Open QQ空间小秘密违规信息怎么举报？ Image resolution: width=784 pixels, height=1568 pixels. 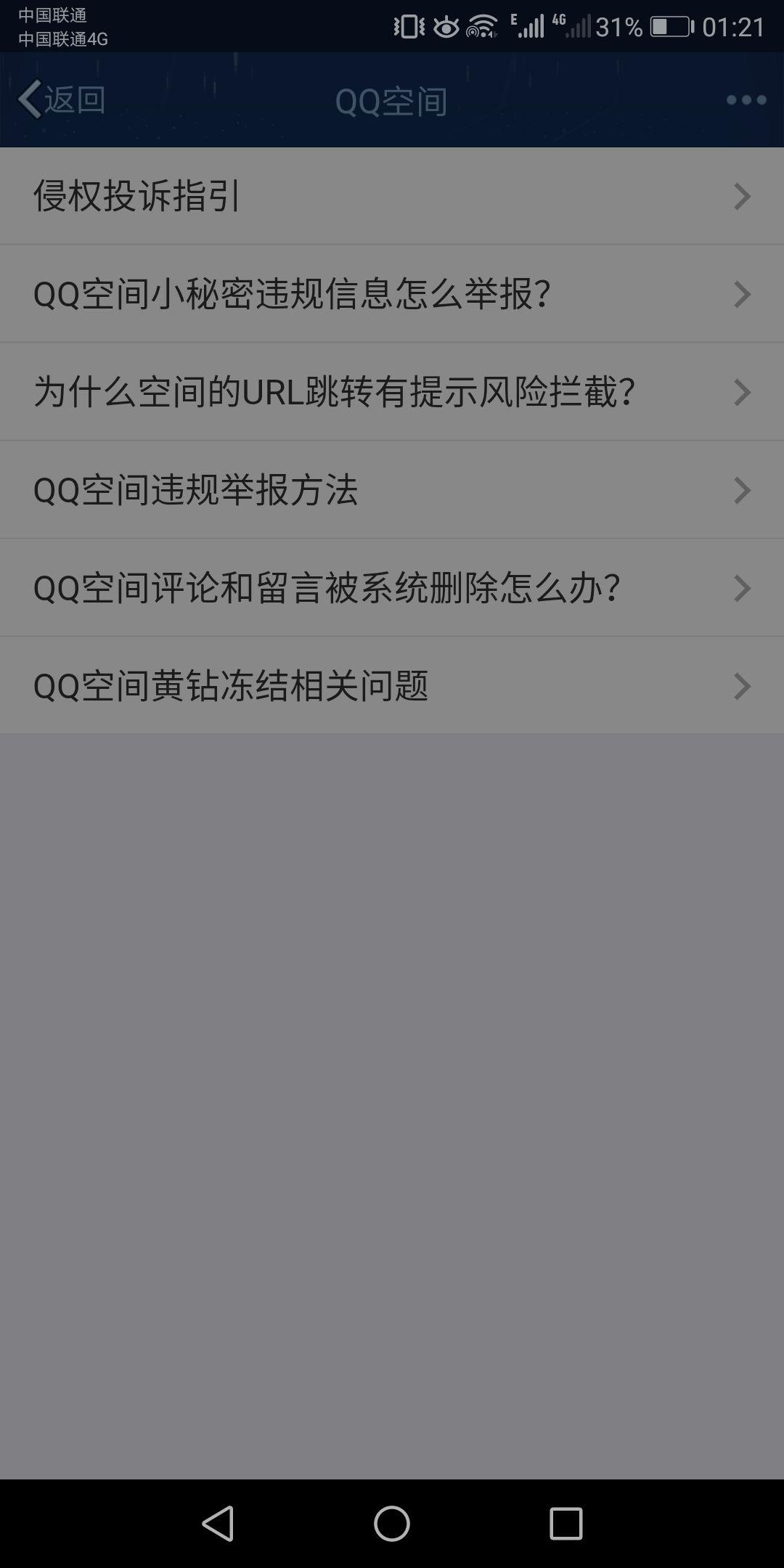[x=392, y=294]
